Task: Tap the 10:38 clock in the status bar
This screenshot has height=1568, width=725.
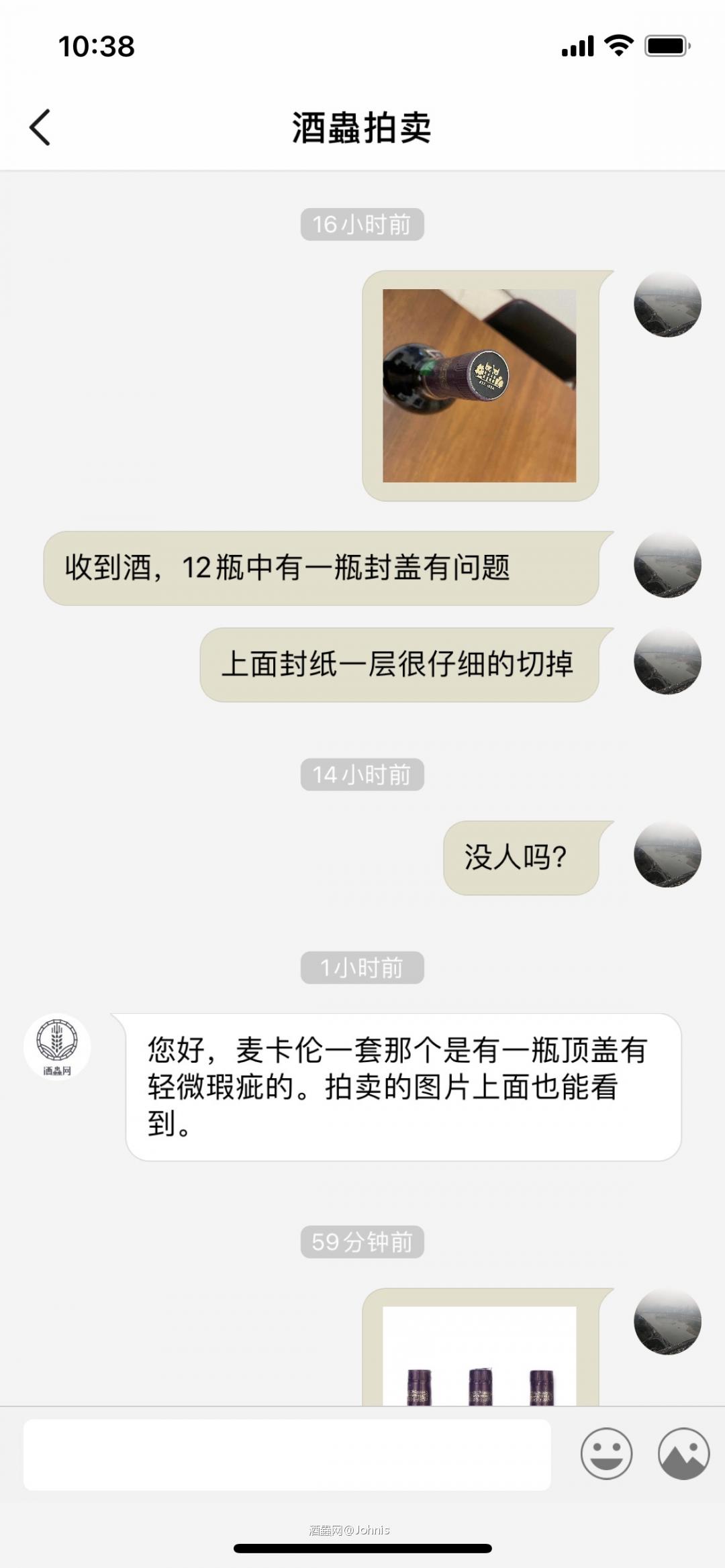Action: (96, 46)
